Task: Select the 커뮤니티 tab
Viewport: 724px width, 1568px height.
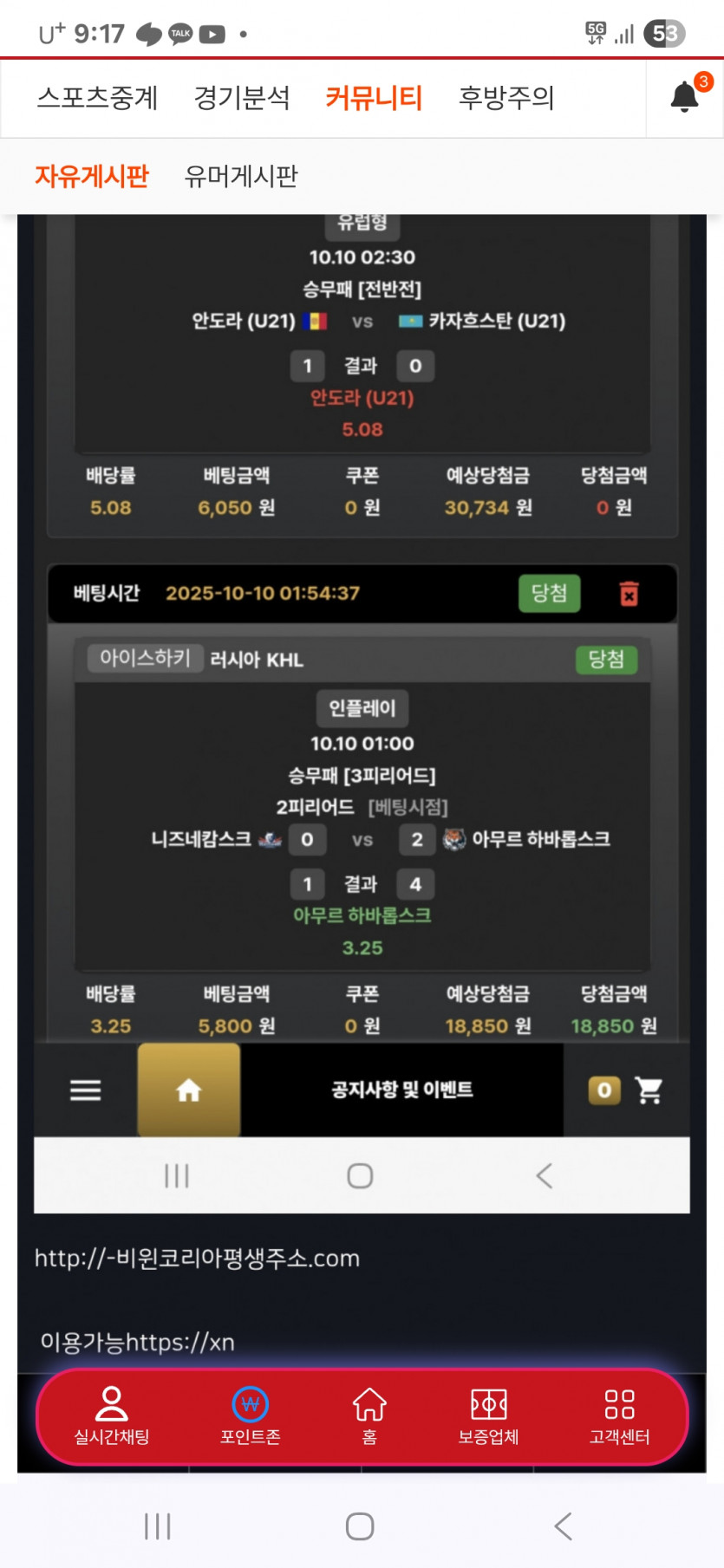Action: click(374, 98)
